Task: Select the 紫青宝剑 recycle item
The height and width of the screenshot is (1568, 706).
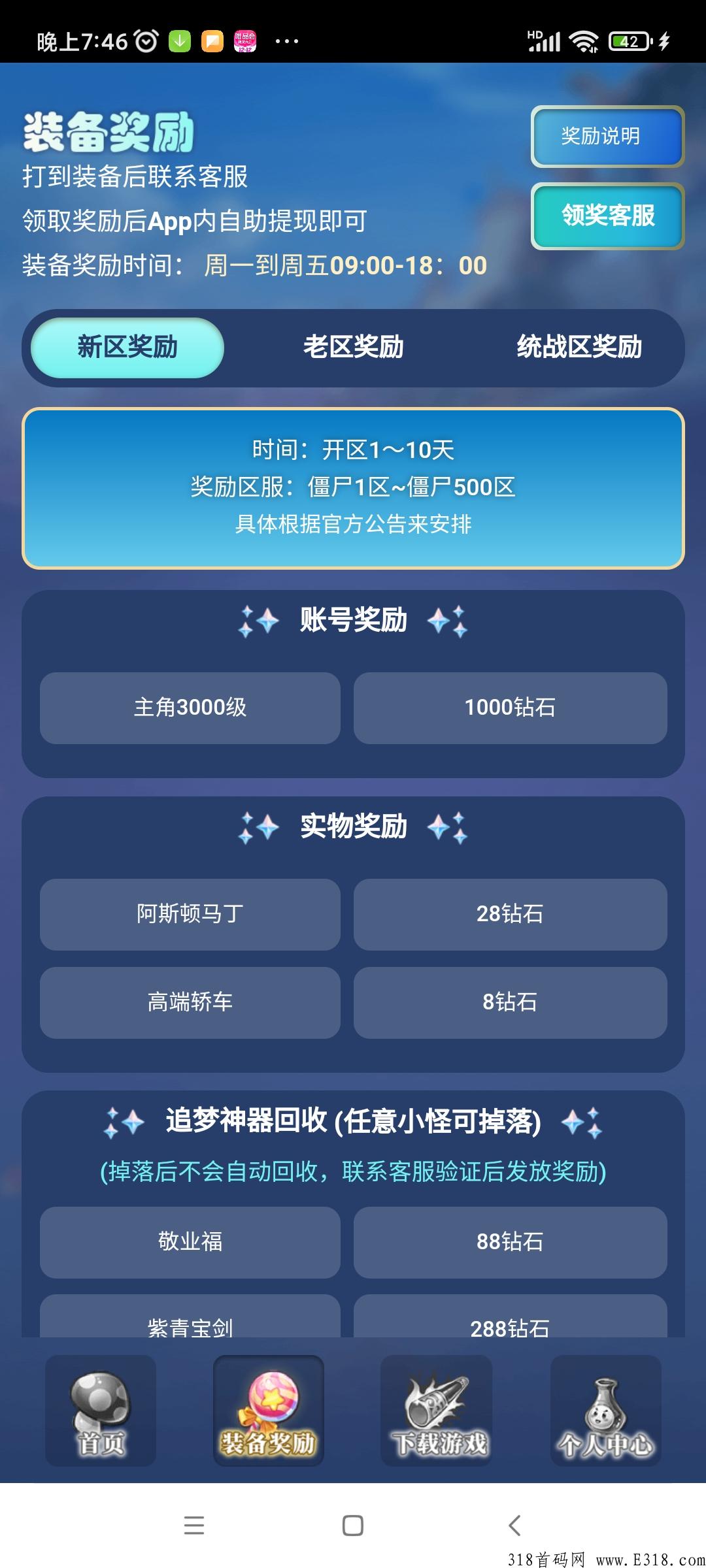Action: click(190, 1328)
